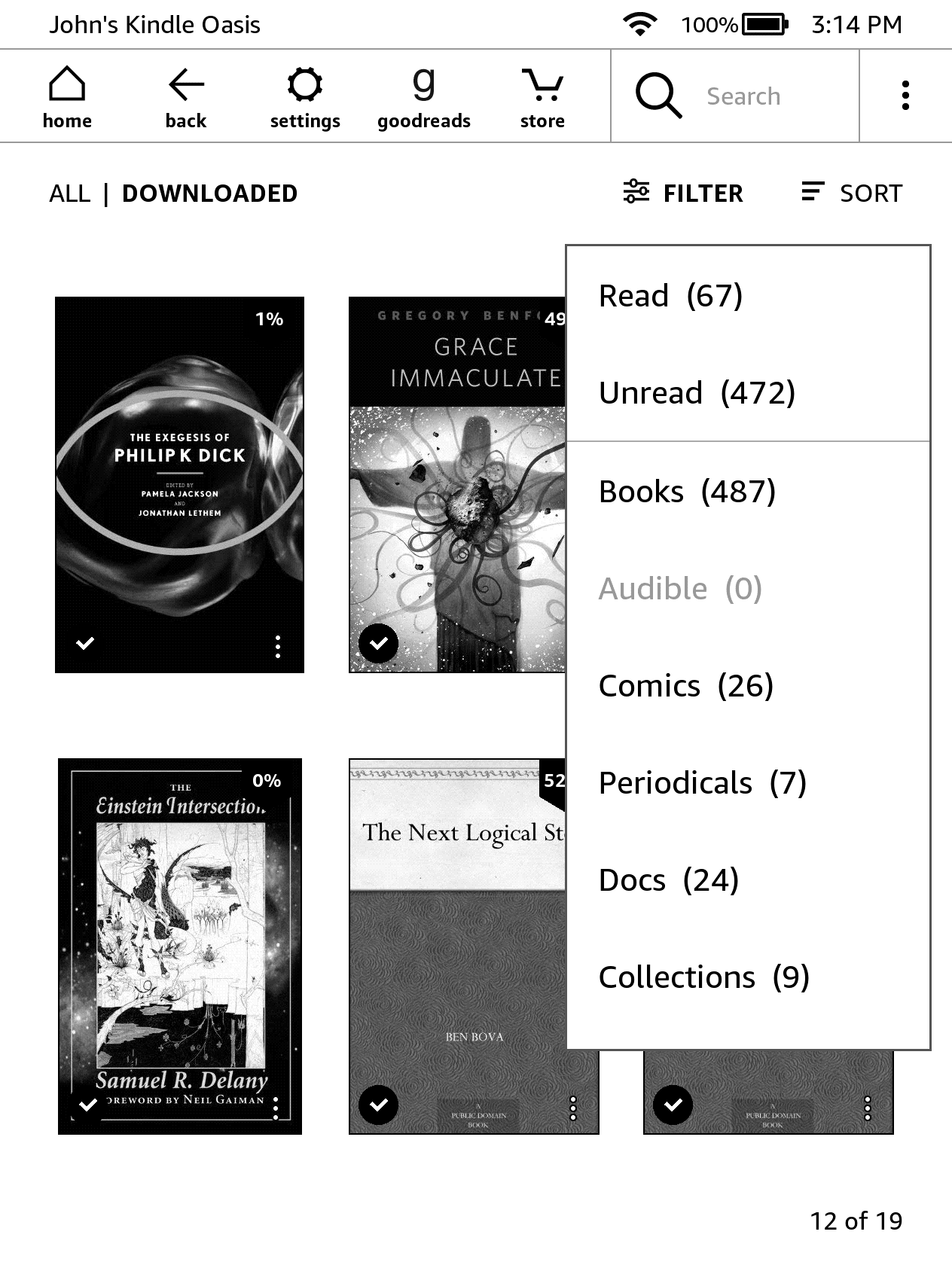Open the top toolbar overflow menu
The width and height of the screenshot is (952, 1265).
pos(905,96)
